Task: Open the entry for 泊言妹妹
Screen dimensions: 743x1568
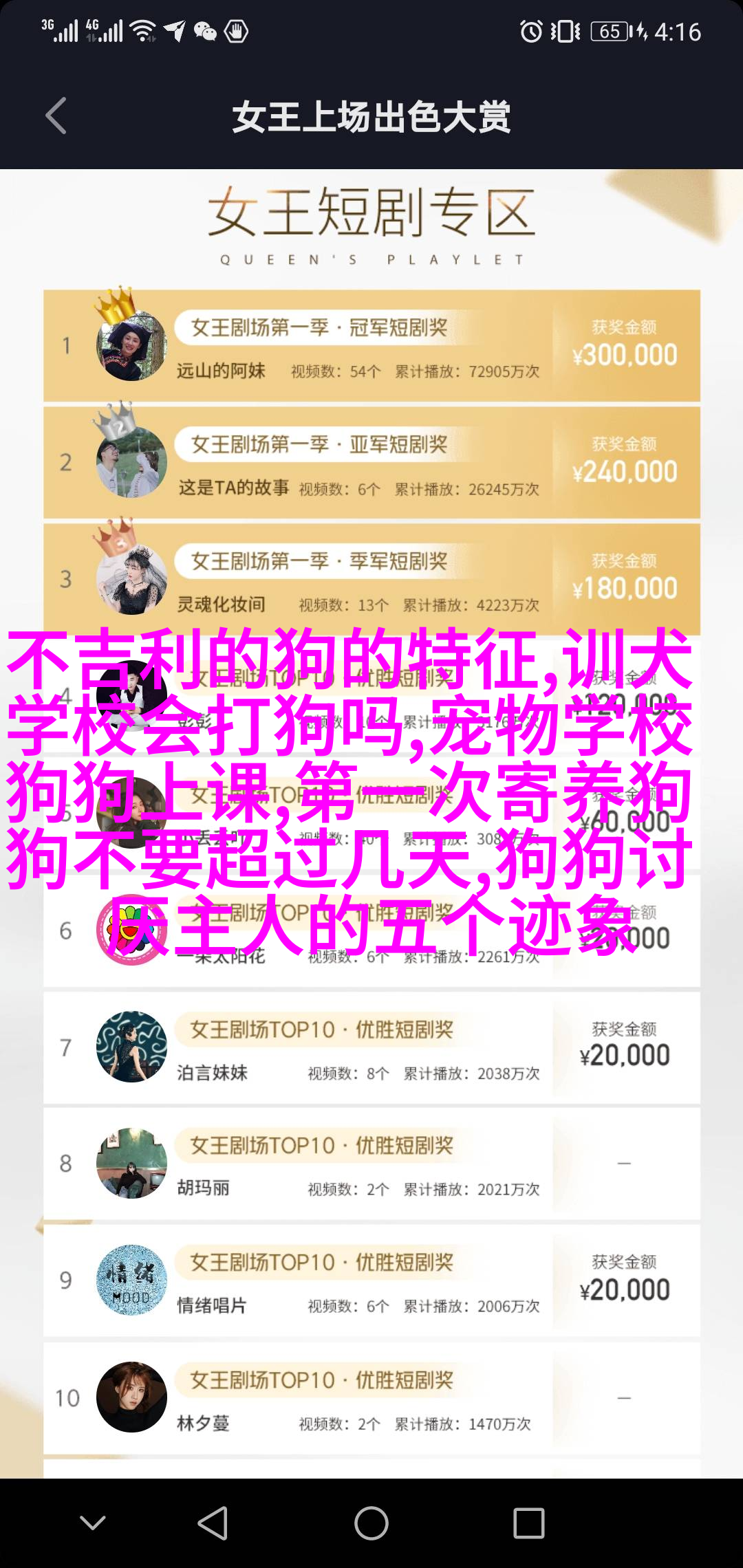Action: pyautogui.click(x=371, y=1047)
